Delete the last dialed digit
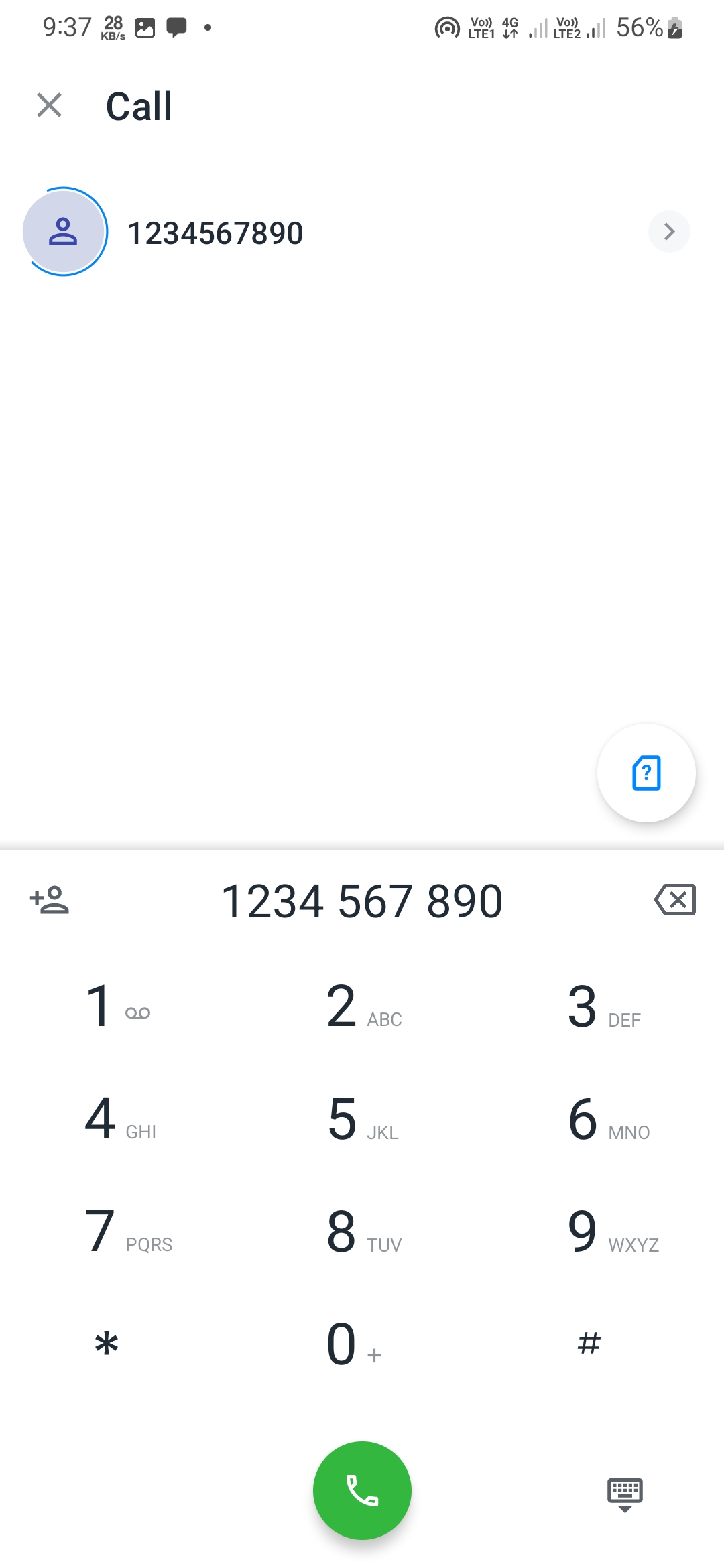 (x=675, y=899)
